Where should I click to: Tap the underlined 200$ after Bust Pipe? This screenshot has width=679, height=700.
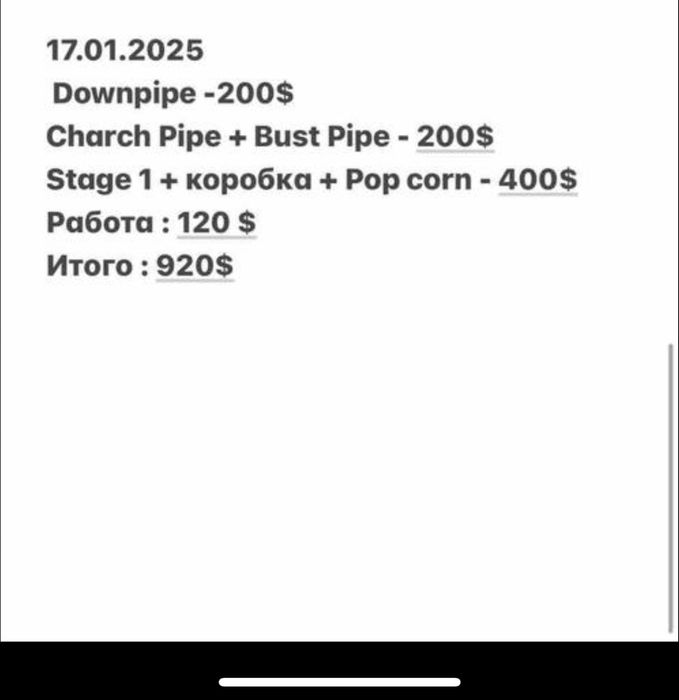point(455,136)
